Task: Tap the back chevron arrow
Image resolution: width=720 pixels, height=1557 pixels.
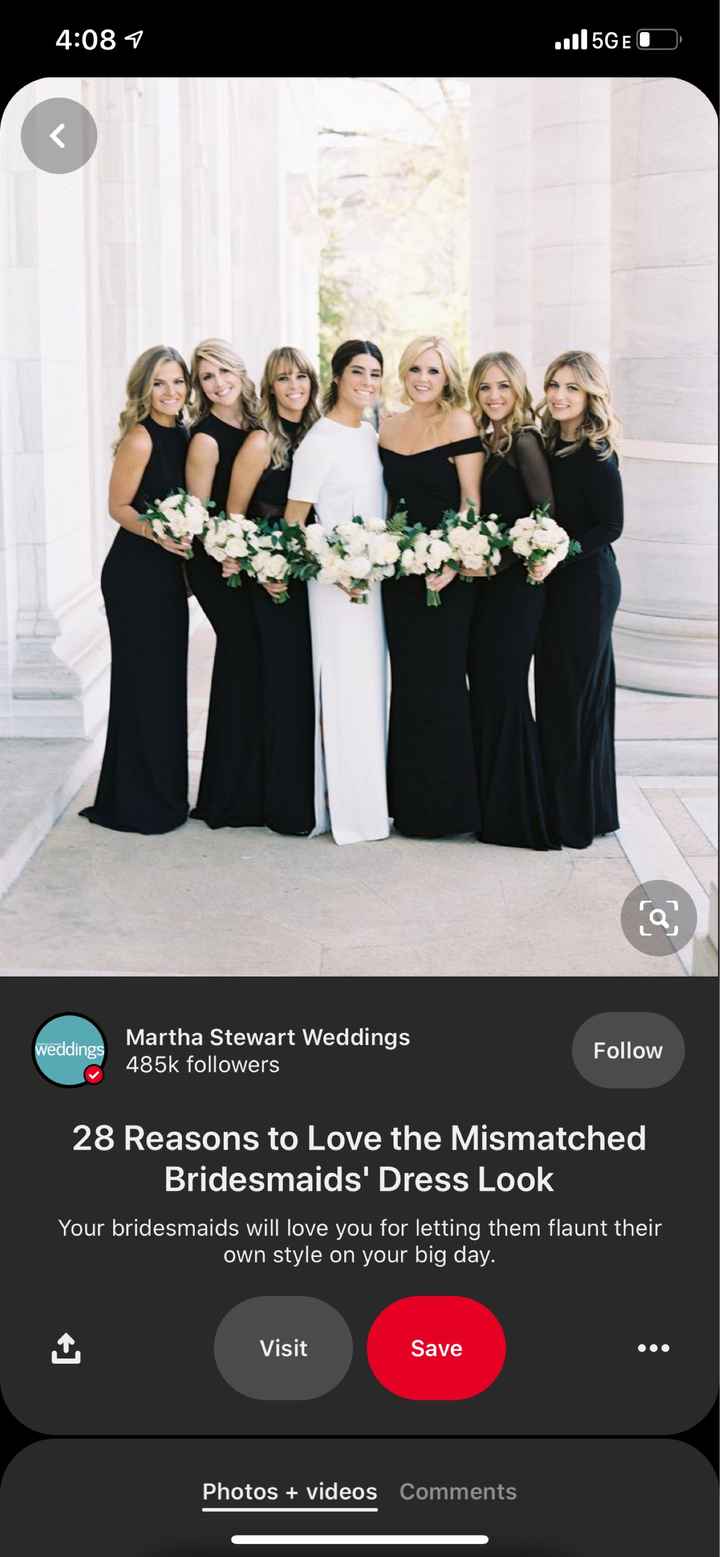Action: click(58, 135)
